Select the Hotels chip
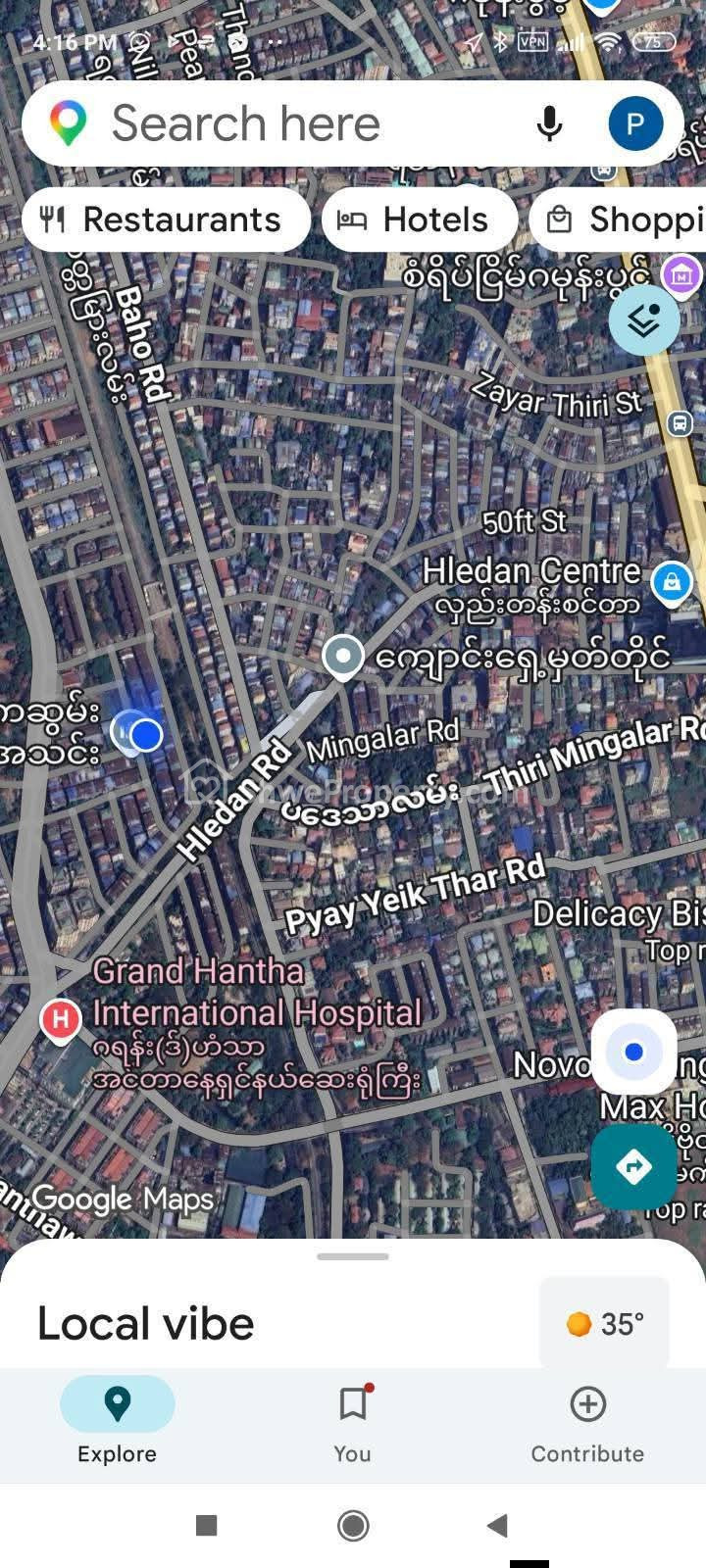Screen dimensions: 706x1568 click(x=420, y=220)
